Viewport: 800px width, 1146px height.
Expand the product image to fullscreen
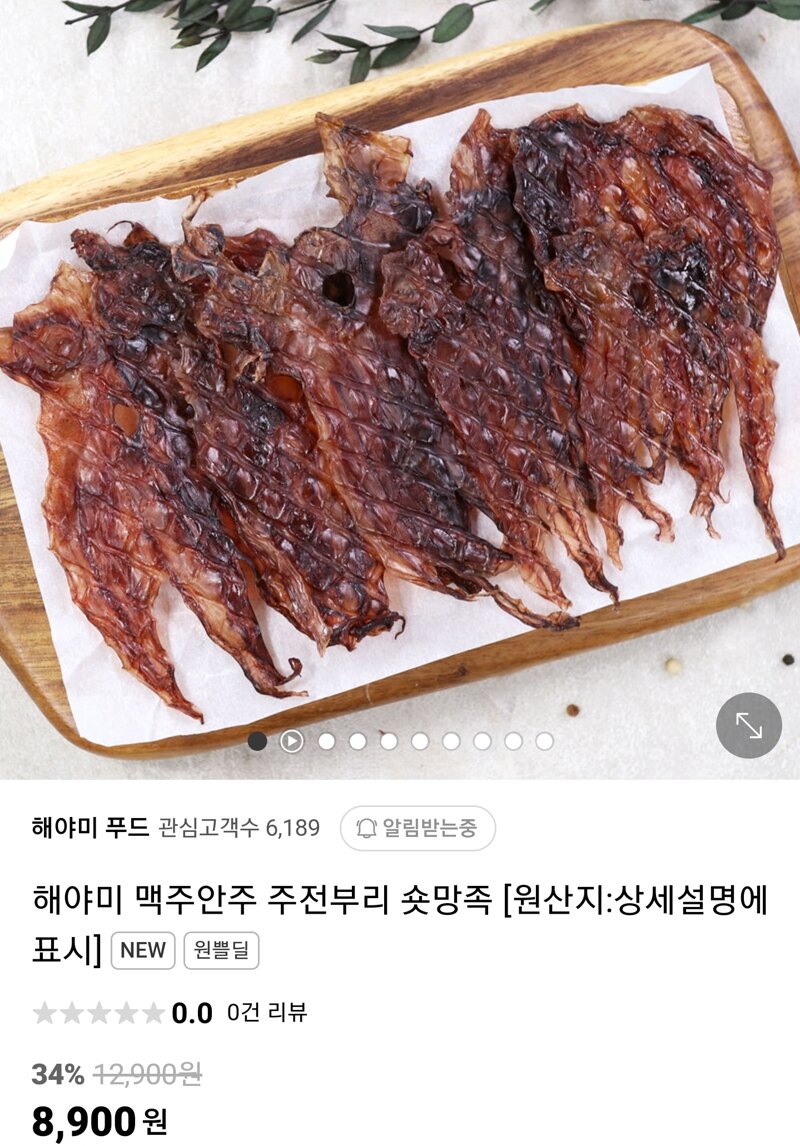point(748,725)
